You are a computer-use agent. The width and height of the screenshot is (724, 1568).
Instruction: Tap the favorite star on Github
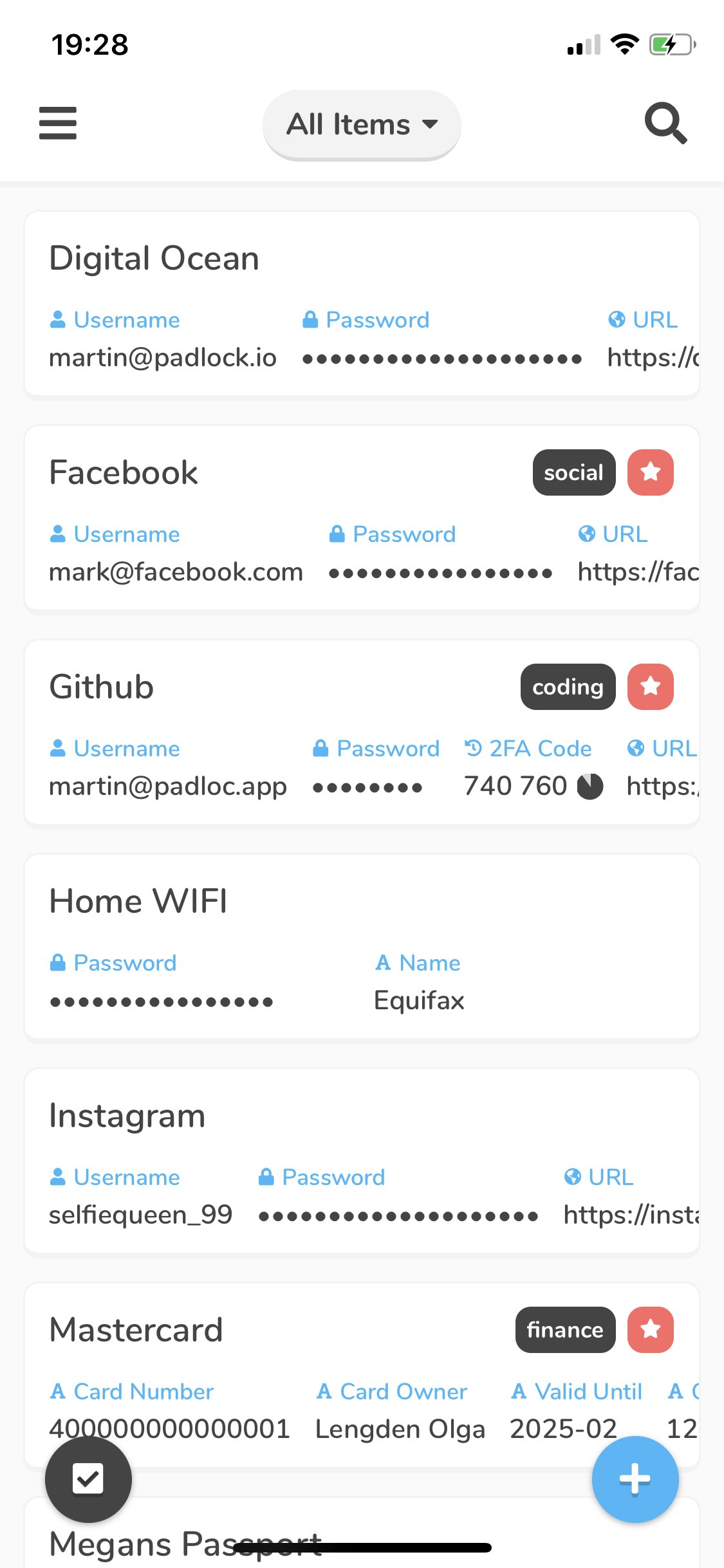651,687
